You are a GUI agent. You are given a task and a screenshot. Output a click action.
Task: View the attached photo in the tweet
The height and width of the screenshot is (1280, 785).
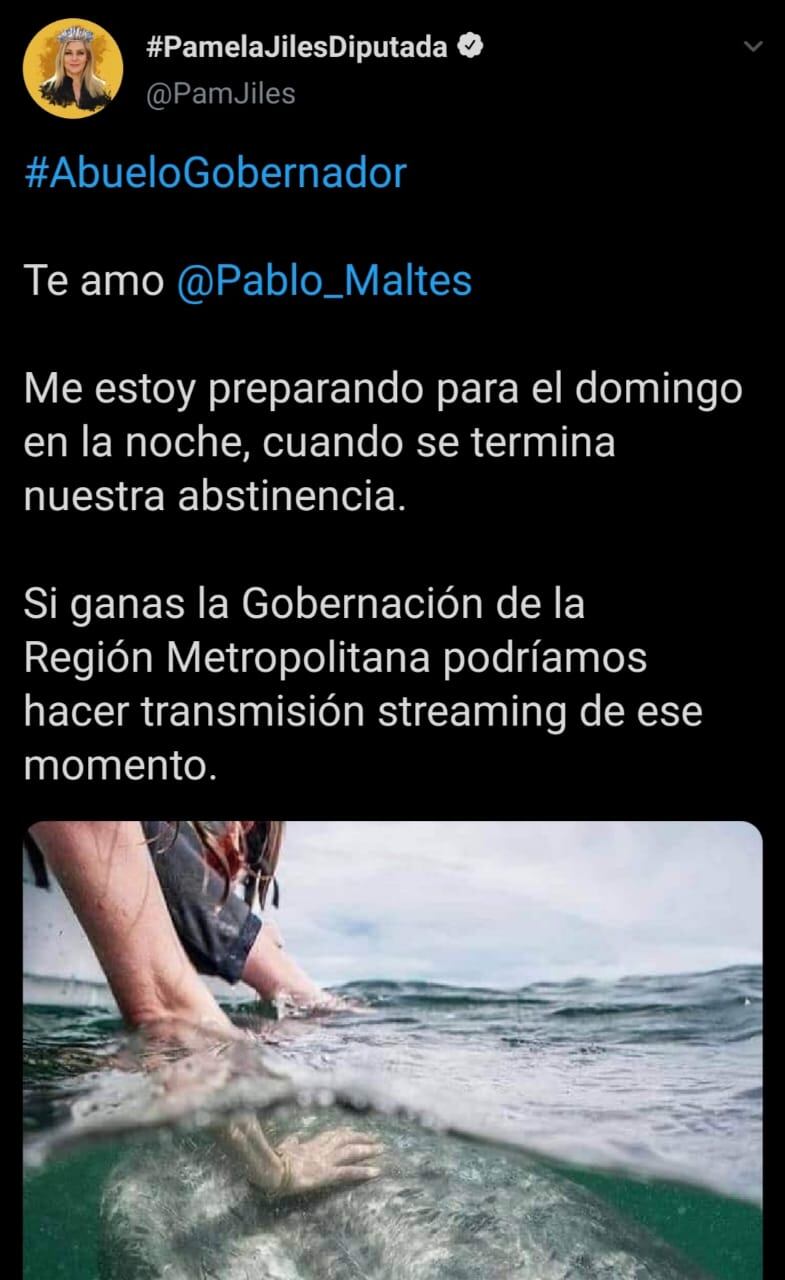[393, 1050]
